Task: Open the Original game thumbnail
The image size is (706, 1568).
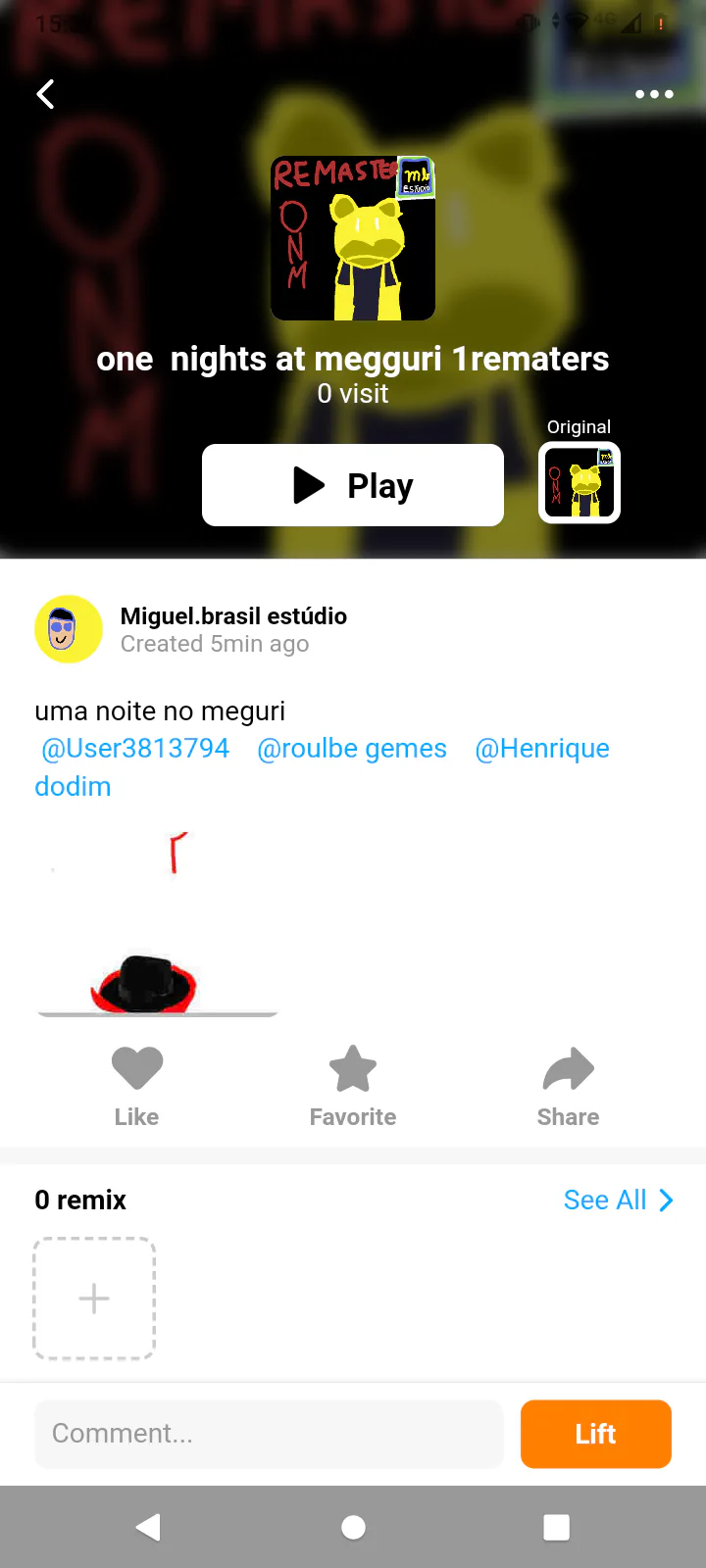Action: click(x=580, y=483)
